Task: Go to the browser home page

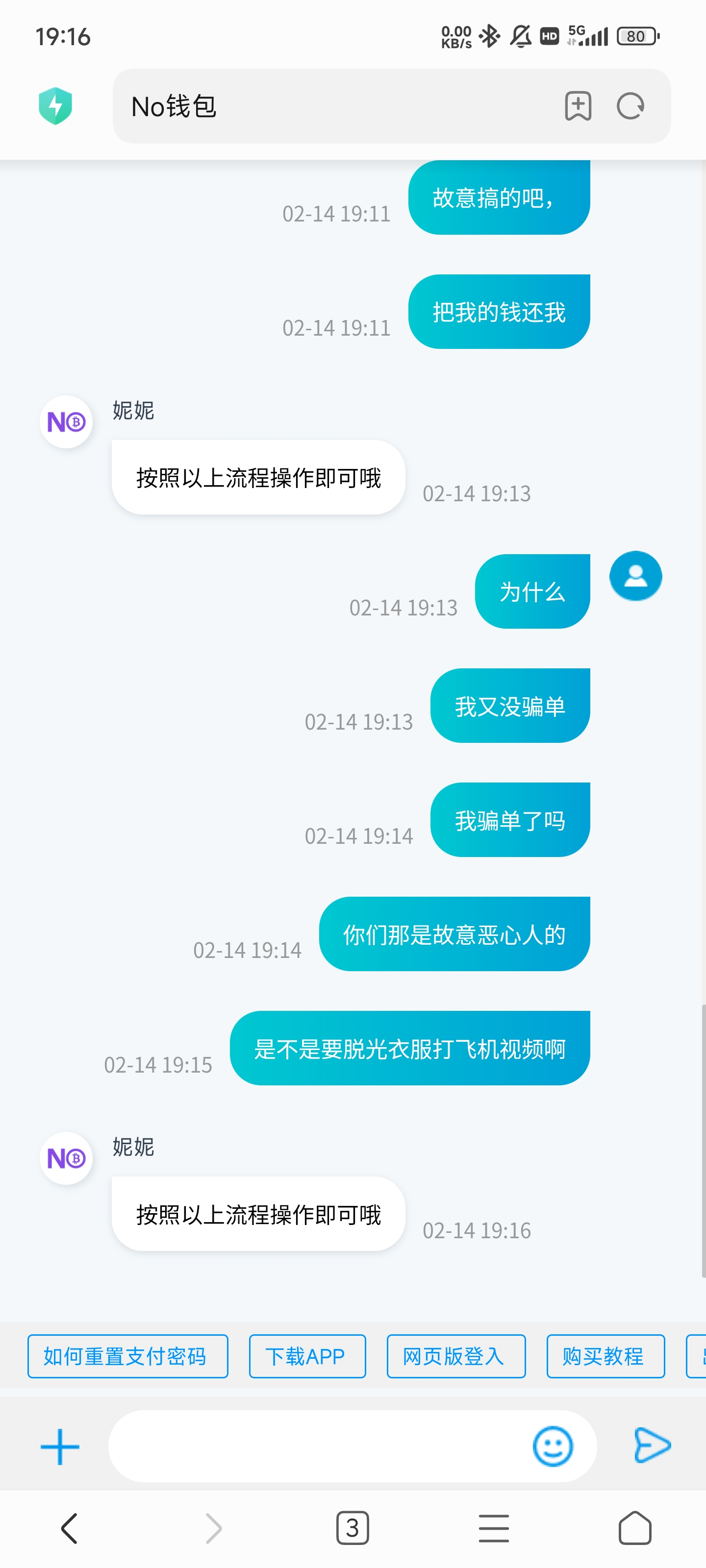Action: 635,1528
